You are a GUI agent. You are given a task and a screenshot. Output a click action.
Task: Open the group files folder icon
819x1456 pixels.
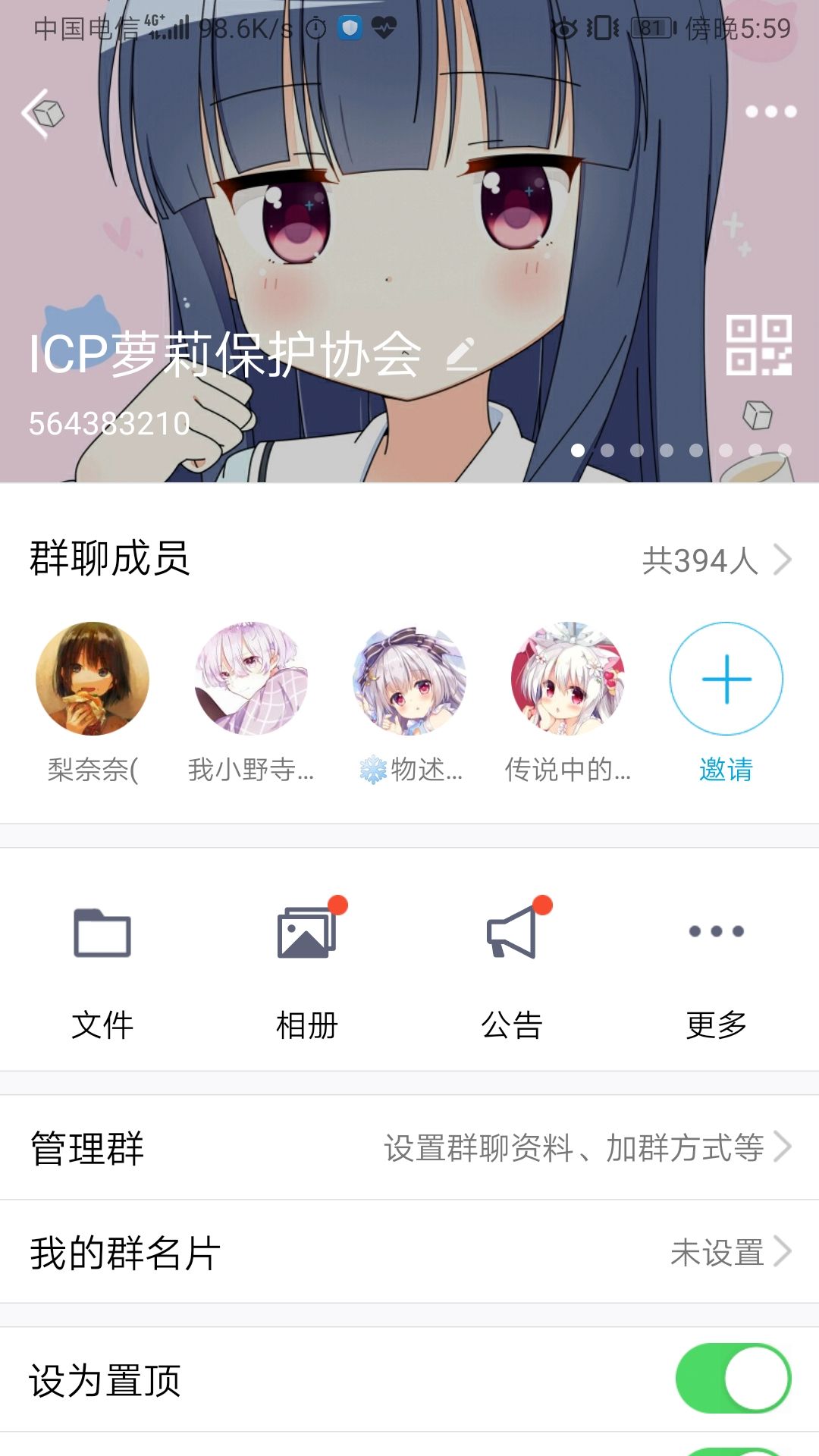[x=104, y=934]
